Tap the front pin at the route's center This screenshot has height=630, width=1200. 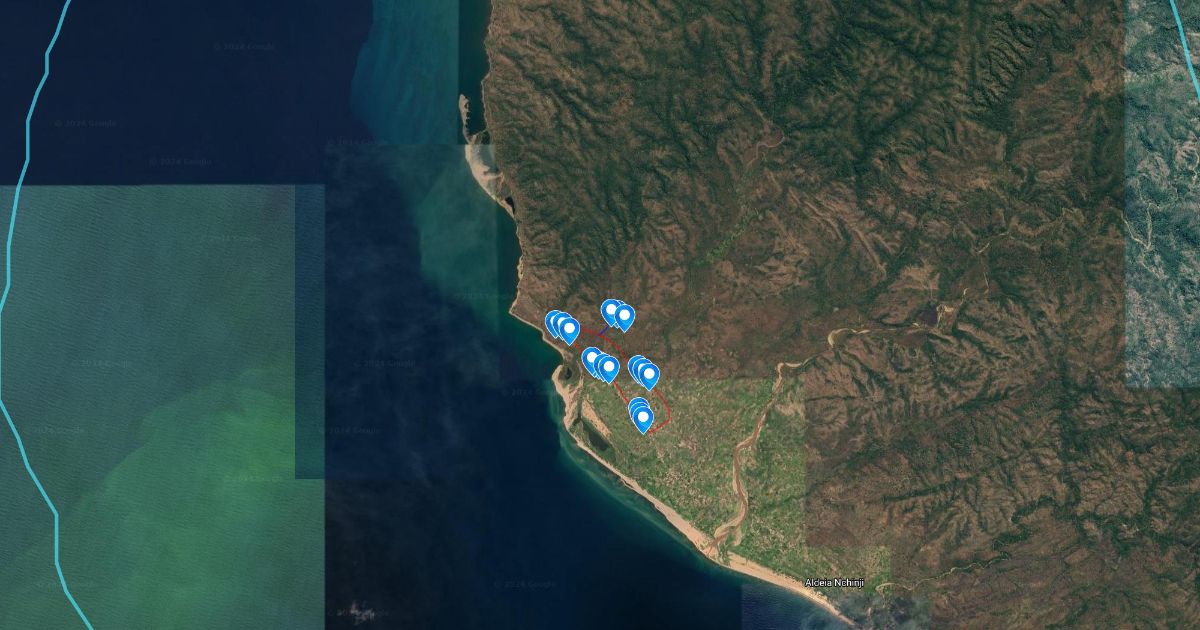(x=607, y=367)
